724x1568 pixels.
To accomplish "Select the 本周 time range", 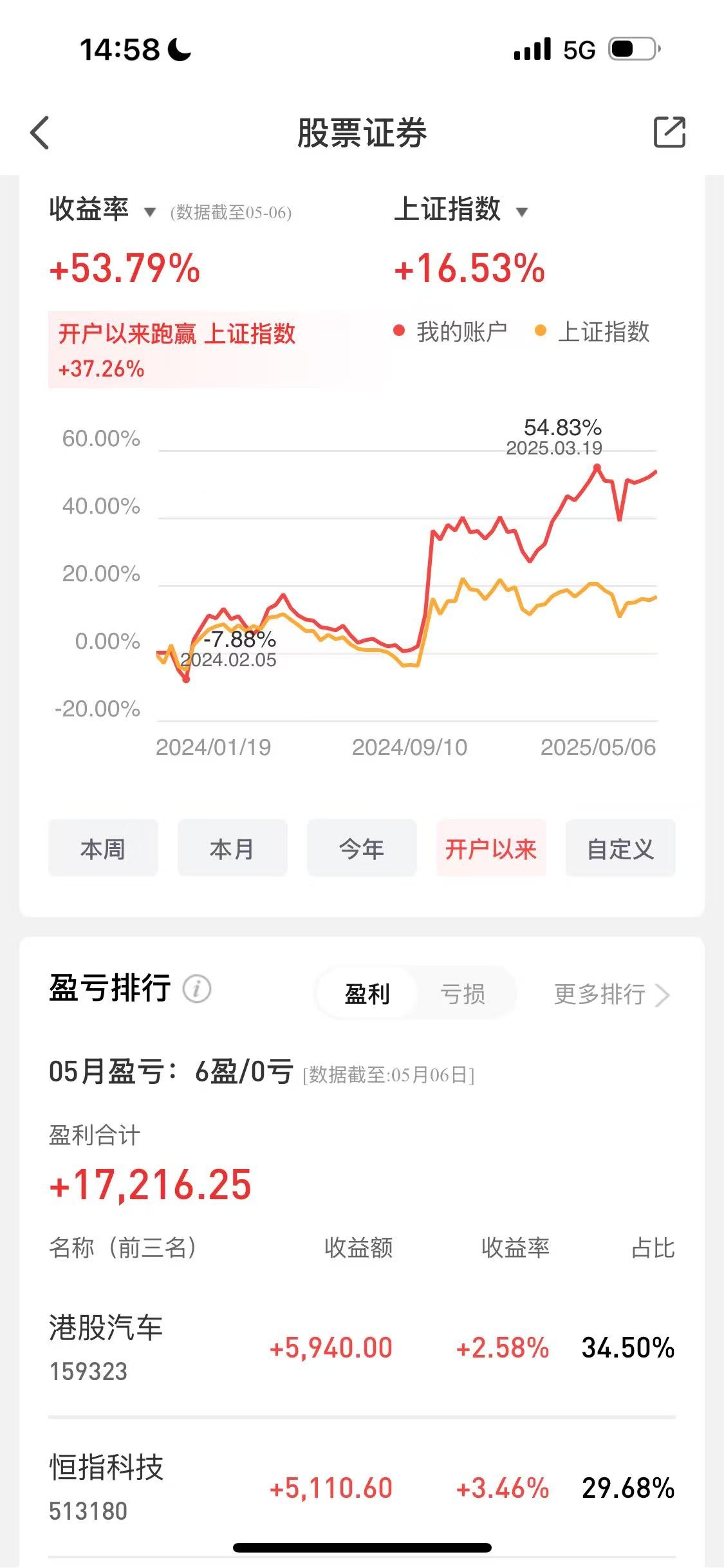I will coord(103,848).
